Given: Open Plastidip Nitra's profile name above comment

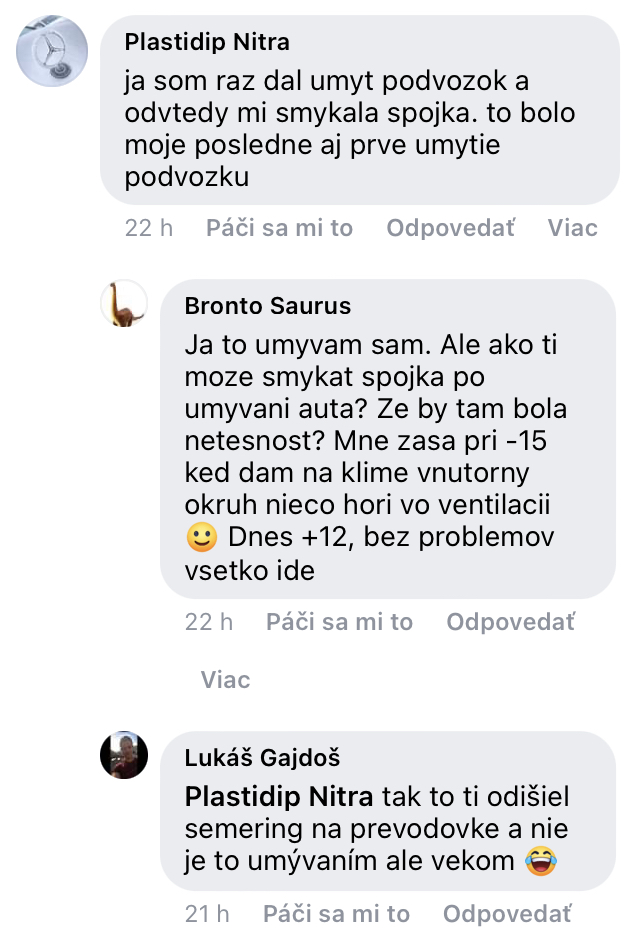Looking at the screenshot, I should coord(207,42).
